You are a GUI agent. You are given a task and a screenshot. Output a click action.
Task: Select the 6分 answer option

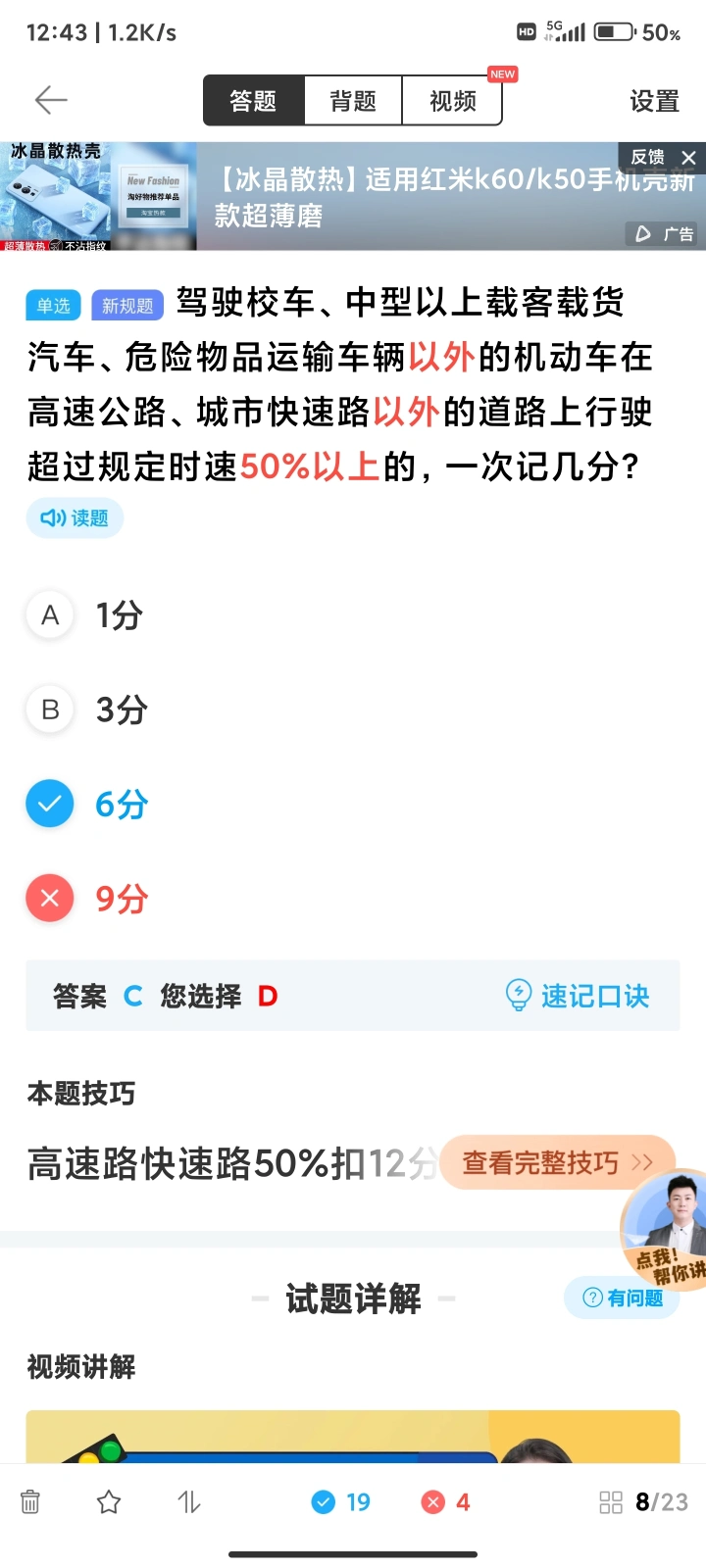[86, 805]
